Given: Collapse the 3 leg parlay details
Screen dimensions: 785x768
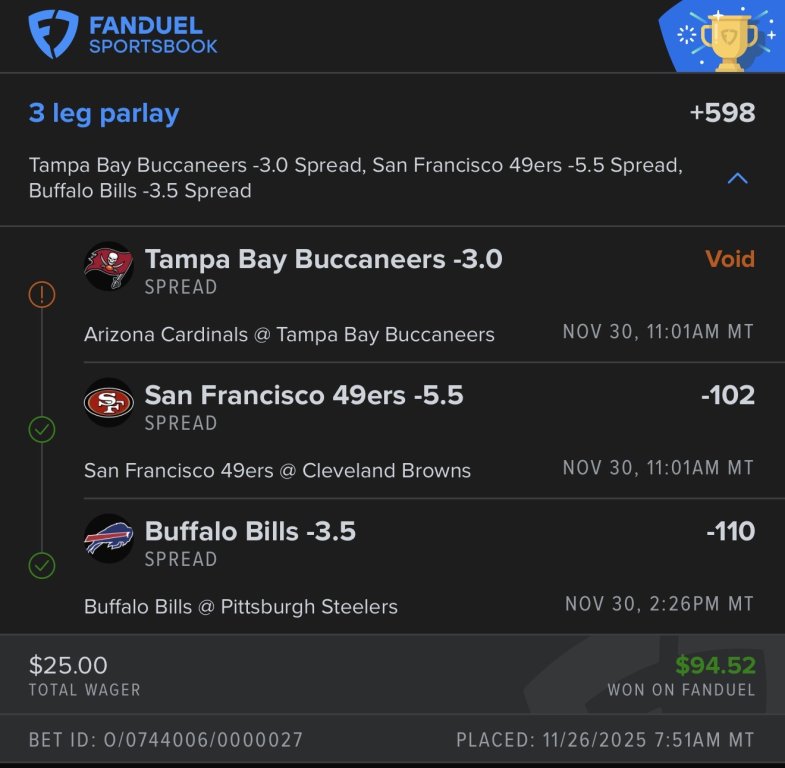Looking at the screenshot, I should point(737,178).
